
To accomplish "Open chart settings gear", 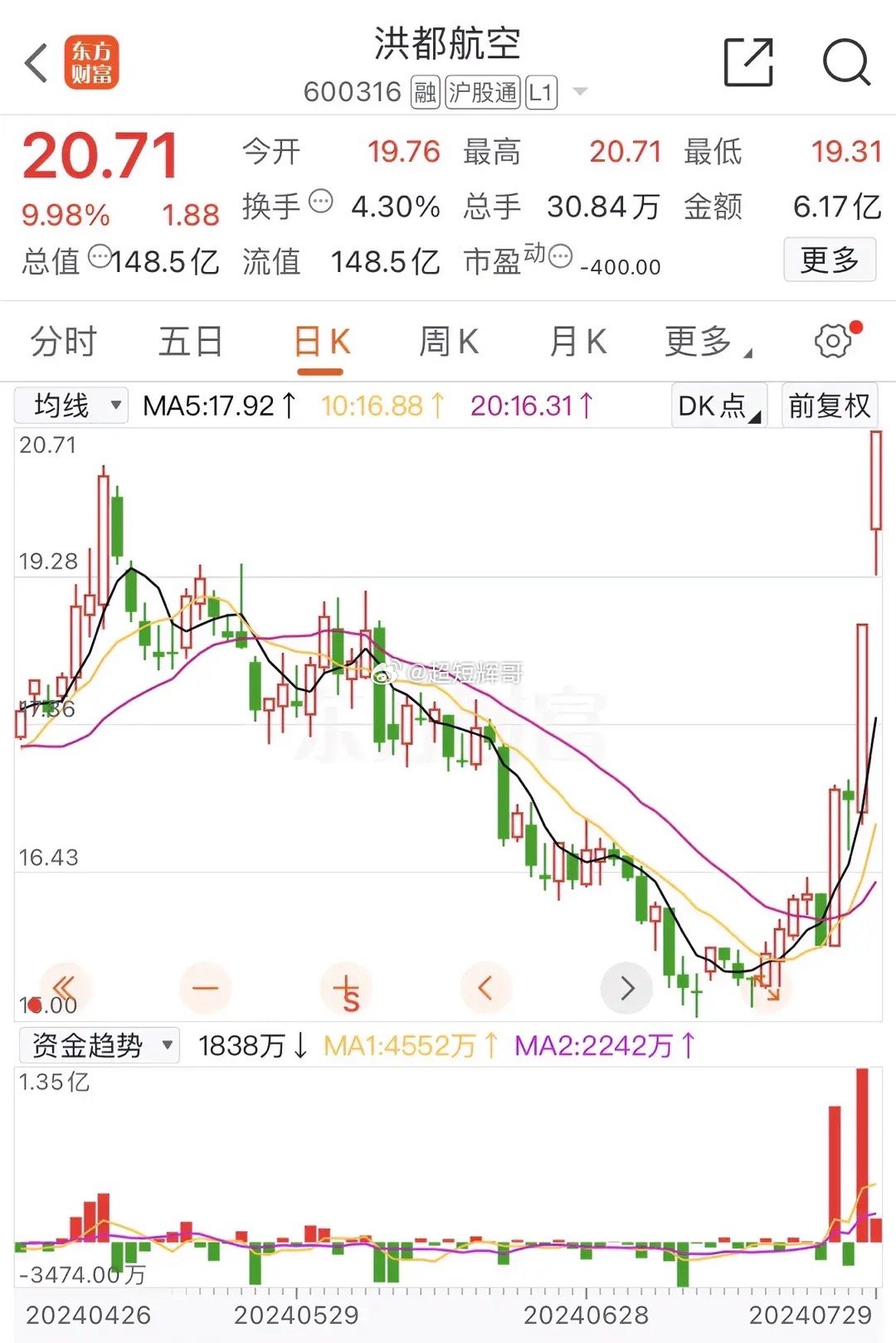I will 834,341.
